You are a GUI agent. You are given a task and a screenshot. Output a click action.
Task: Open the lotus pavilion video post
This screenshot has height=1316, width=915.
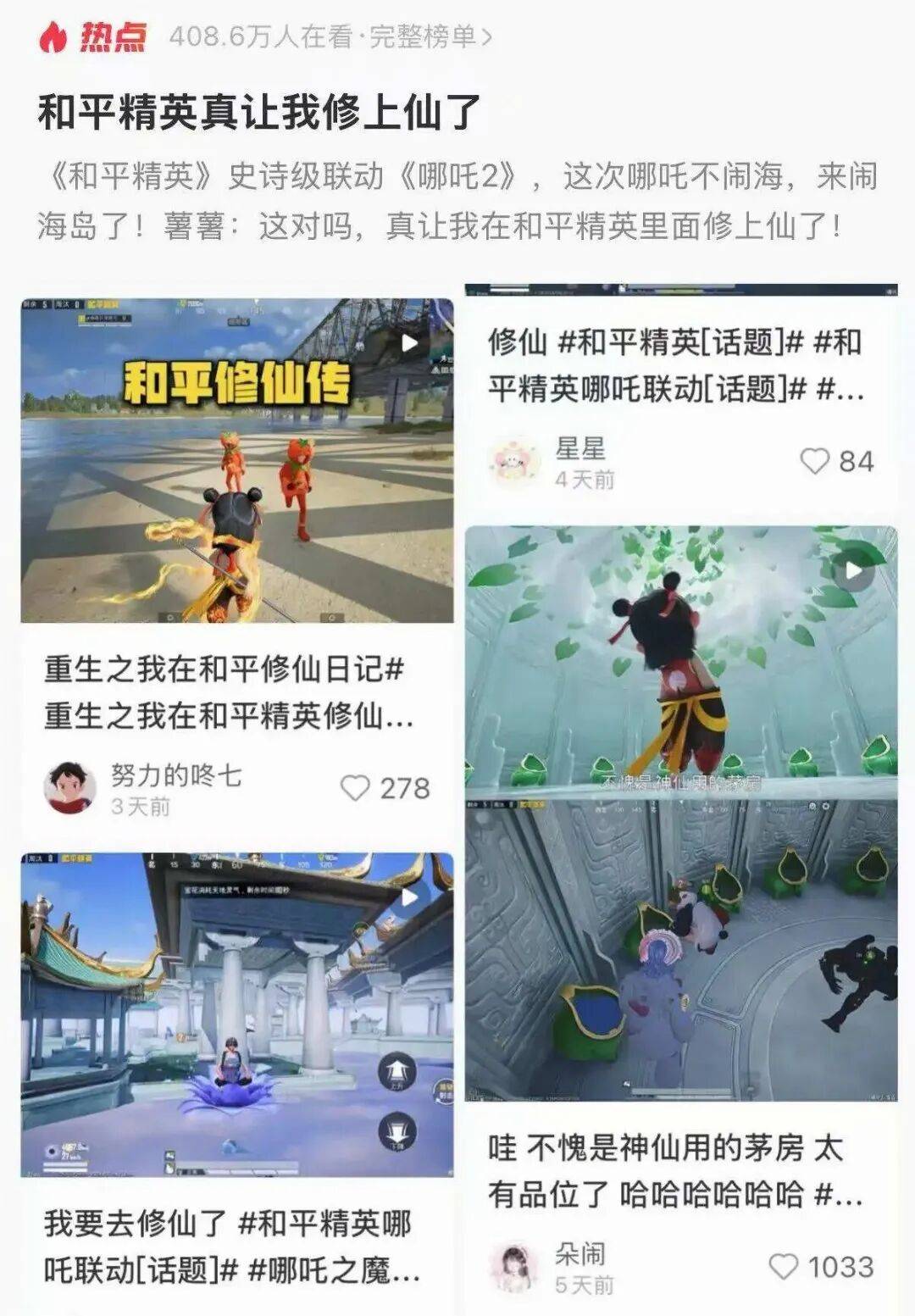236,1014
